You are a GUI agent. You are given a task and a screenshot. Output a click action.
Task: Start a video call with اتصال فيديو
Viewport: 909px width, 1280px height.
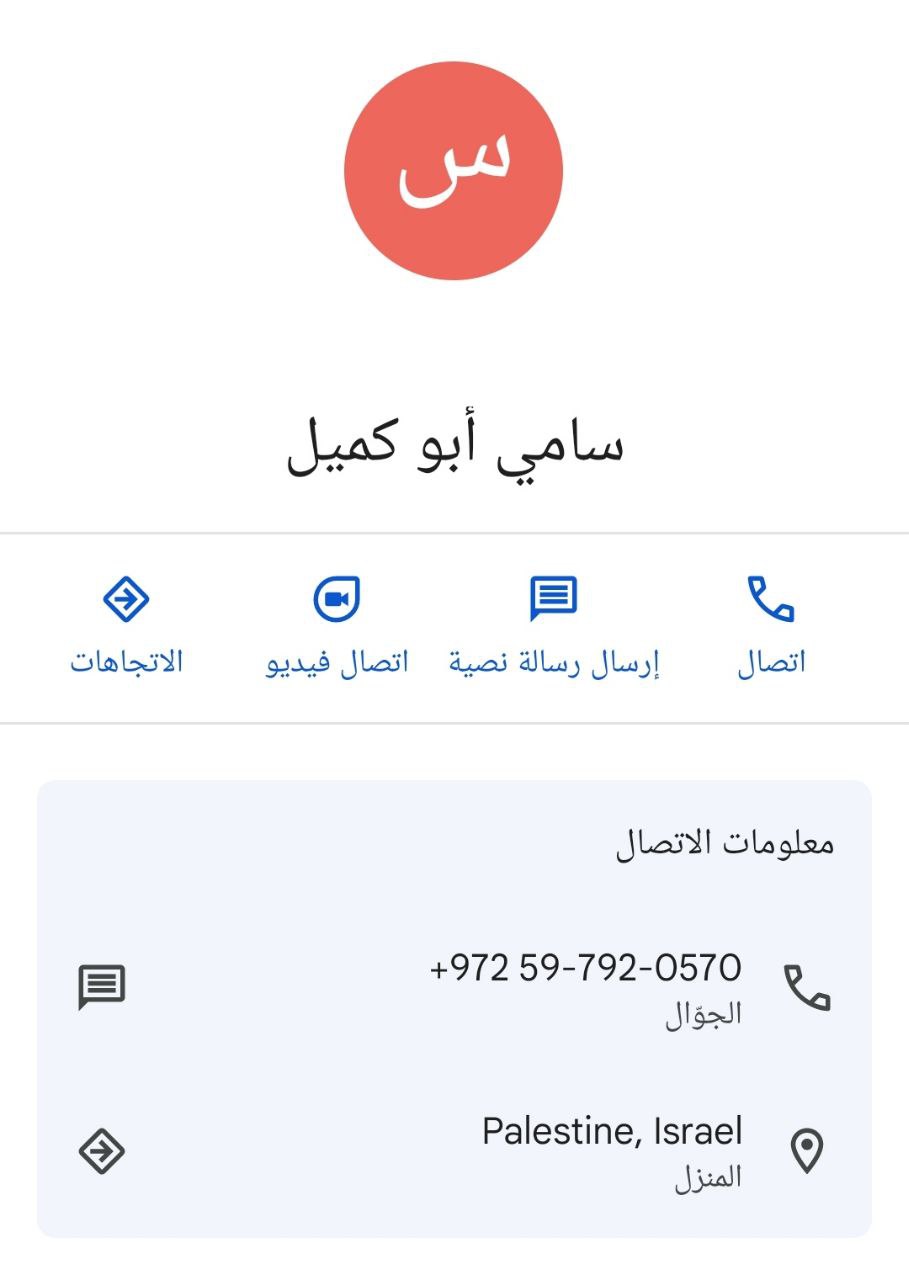point(337,625)
